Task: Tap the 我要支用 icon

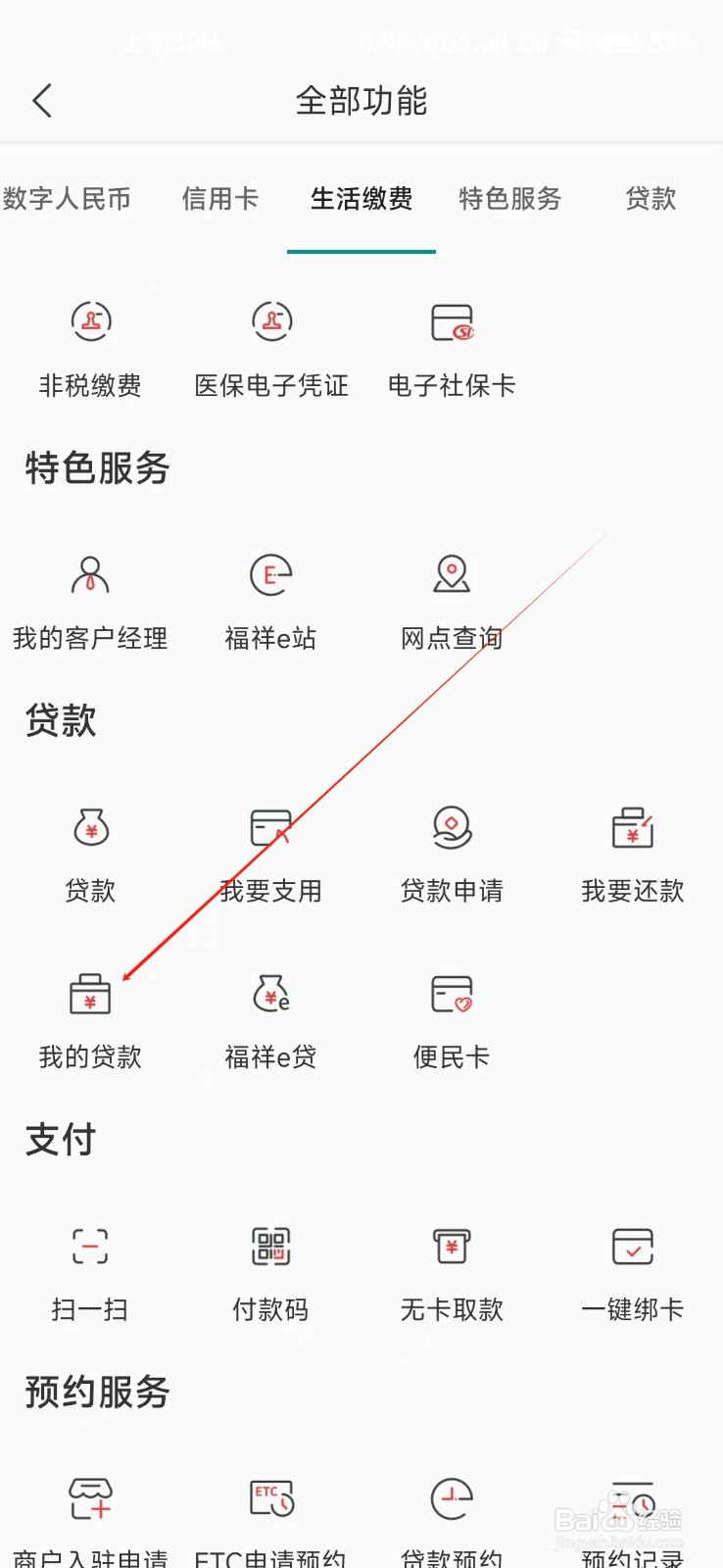Action: coord(270,828)
